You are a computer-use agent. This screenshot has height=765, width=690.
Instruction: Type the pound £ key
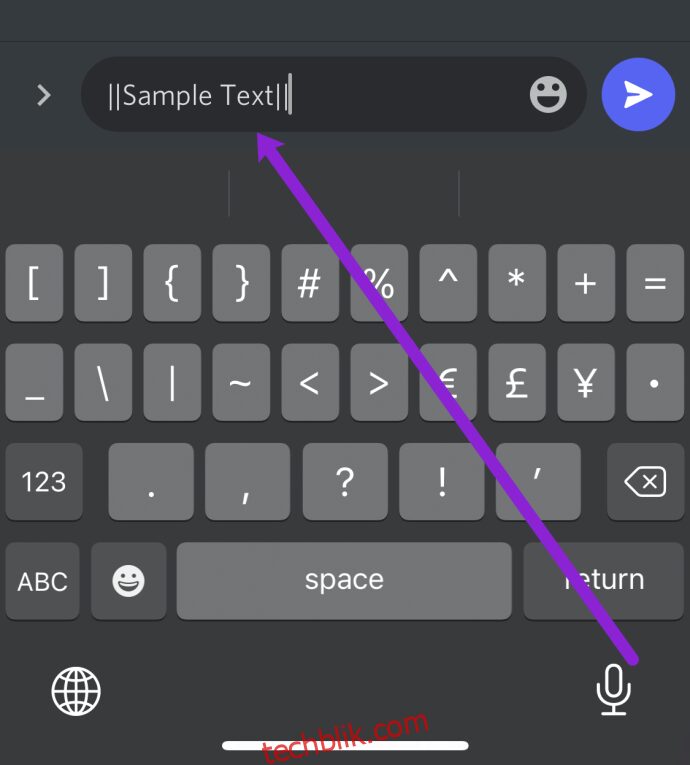pos(516,383)
